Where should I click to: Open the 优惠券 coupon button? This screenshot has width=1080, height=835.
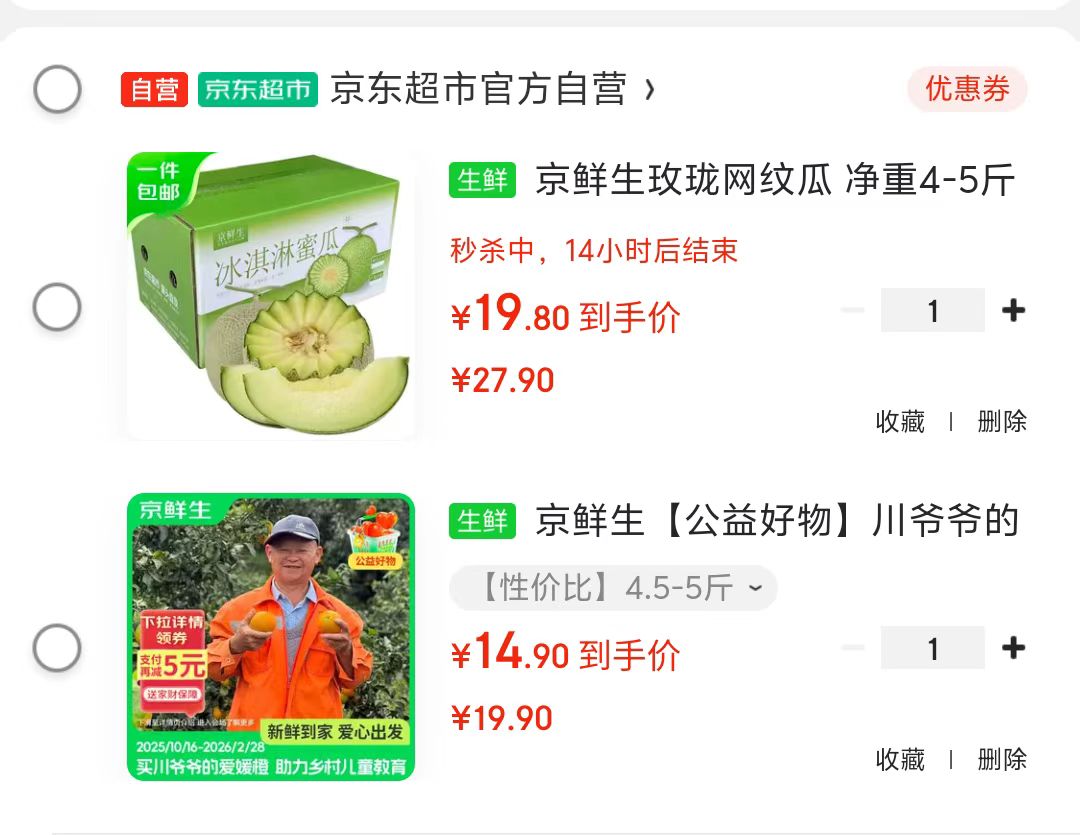pyautogui.click(x=967, y=89)
